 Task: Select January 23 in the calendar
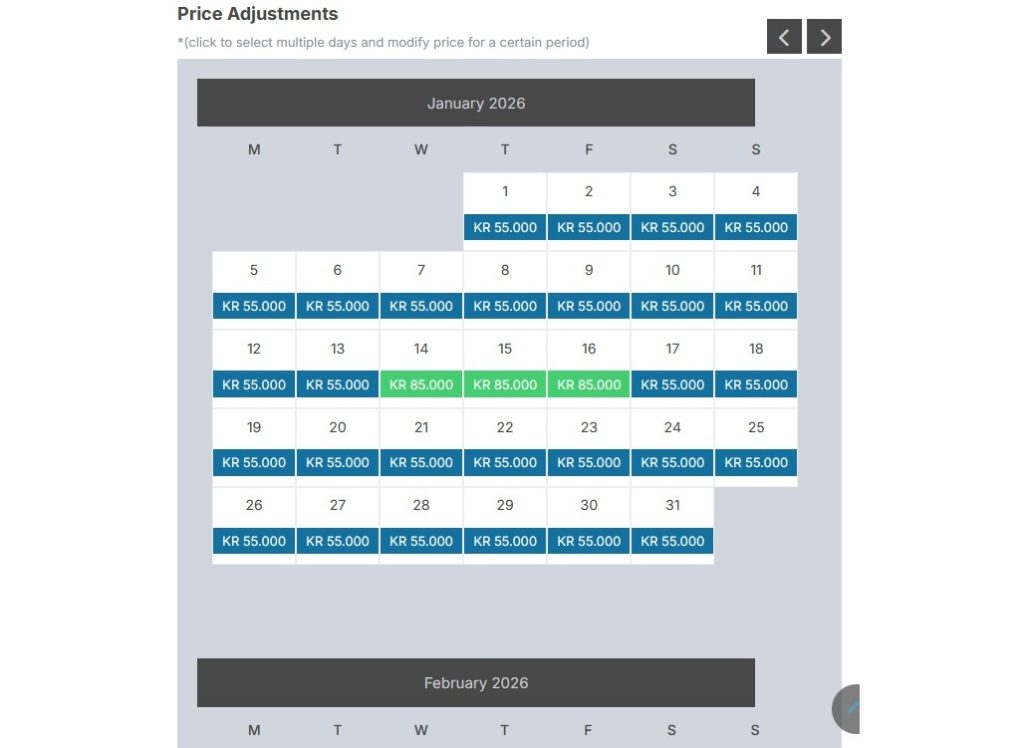tap(588, 442)
